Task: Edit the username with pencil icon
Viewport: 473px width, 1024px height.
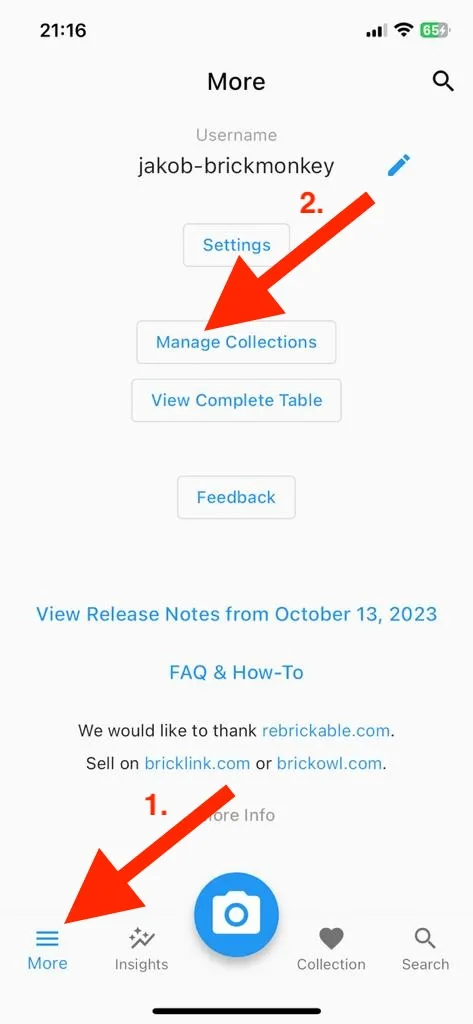Action: tap(399, 165)
